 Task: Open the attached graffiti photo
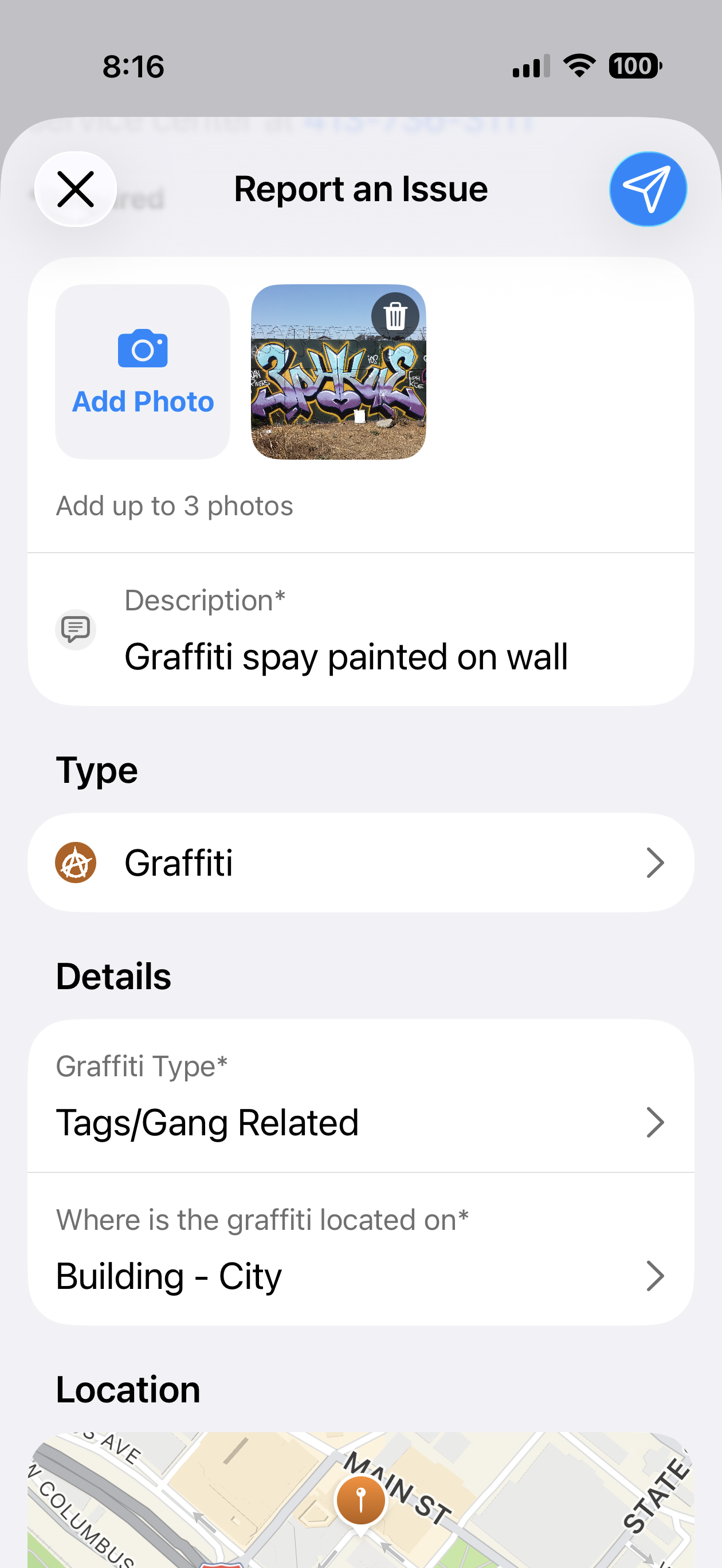pos(329,390)
